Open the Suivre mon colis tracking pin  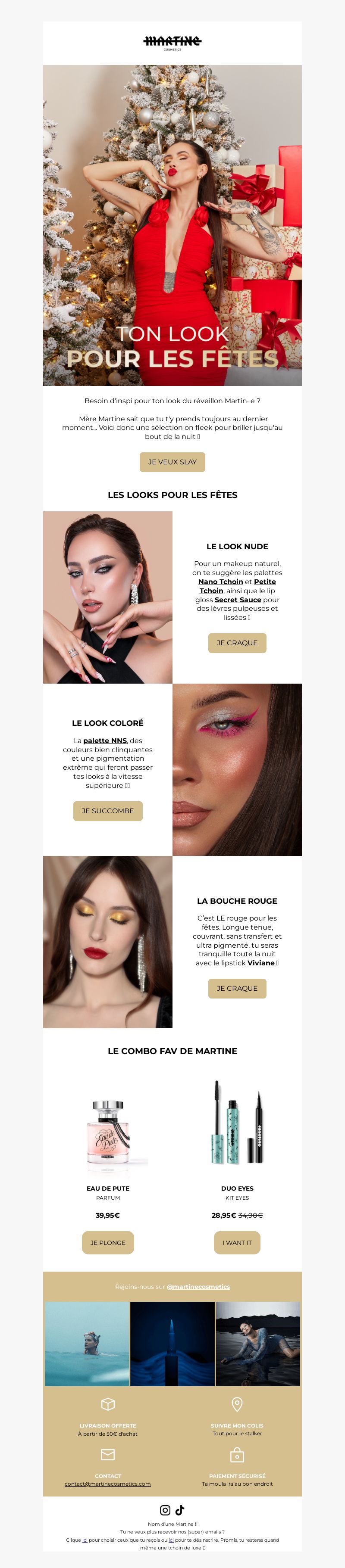pyautogui.click(x=237, y=1404)
